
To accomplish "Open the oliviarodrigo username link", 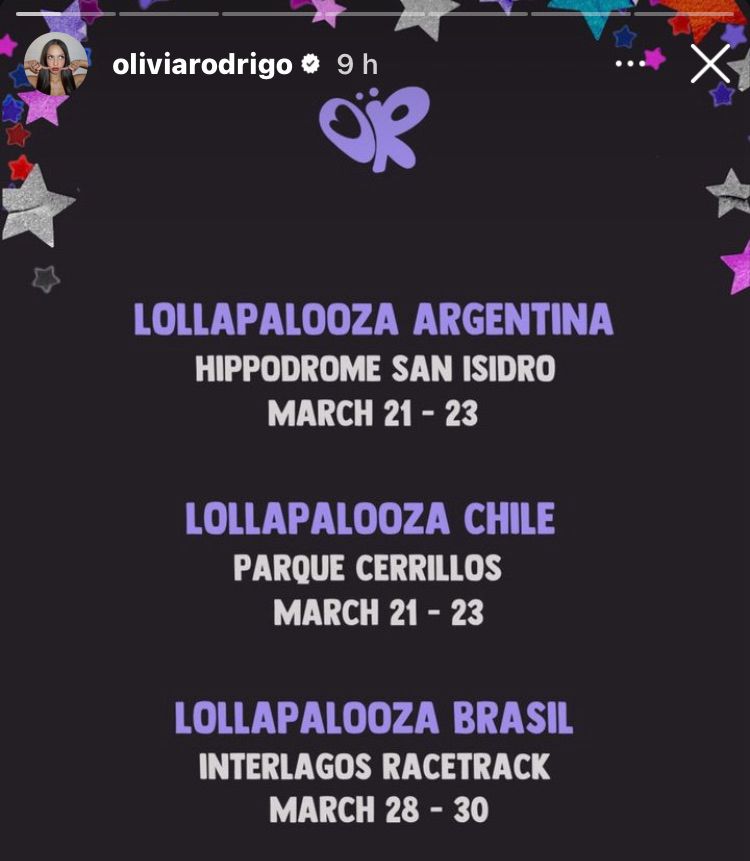I will coord(203,65).
